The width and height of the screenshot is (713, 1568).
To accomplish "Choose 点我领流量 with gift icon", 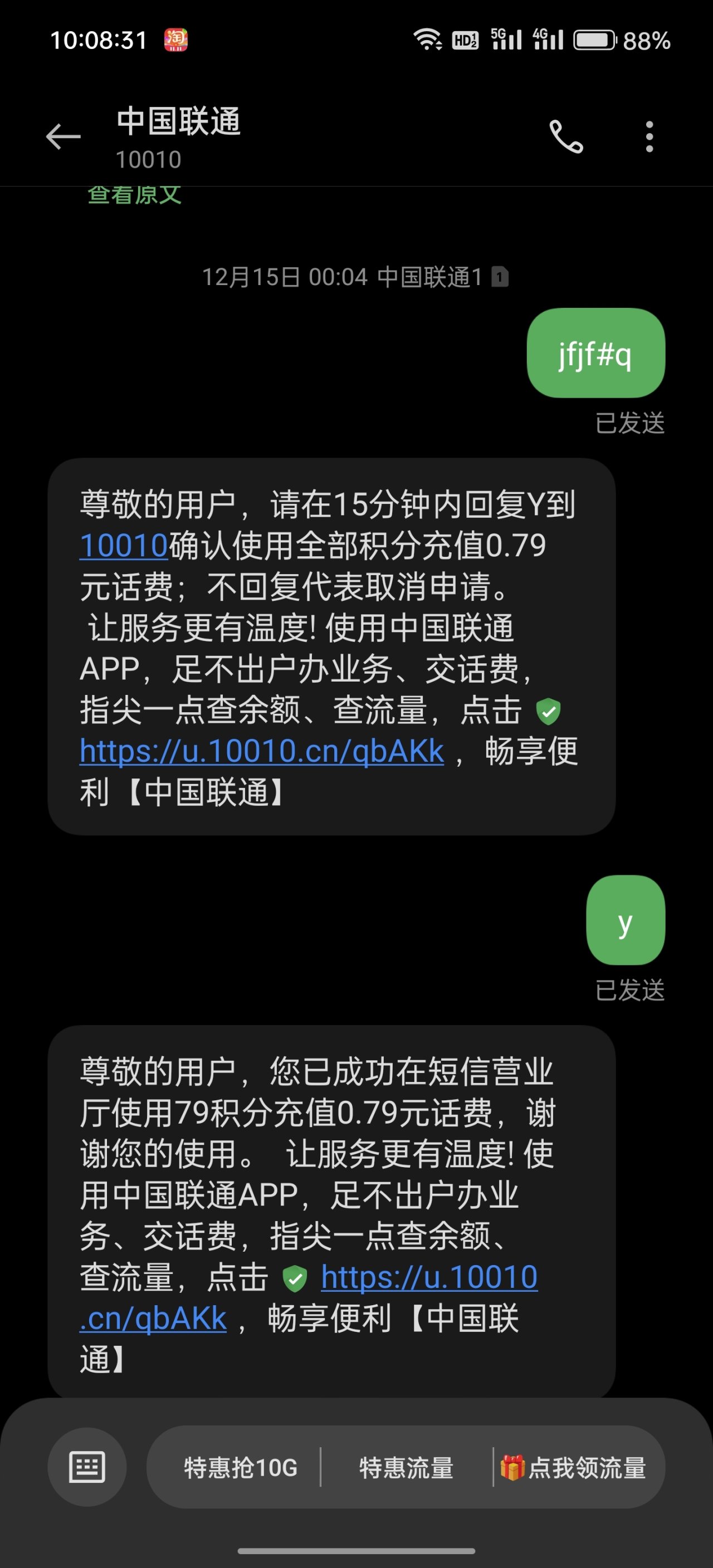I will pyautogui.click(x=574, y=1468).
